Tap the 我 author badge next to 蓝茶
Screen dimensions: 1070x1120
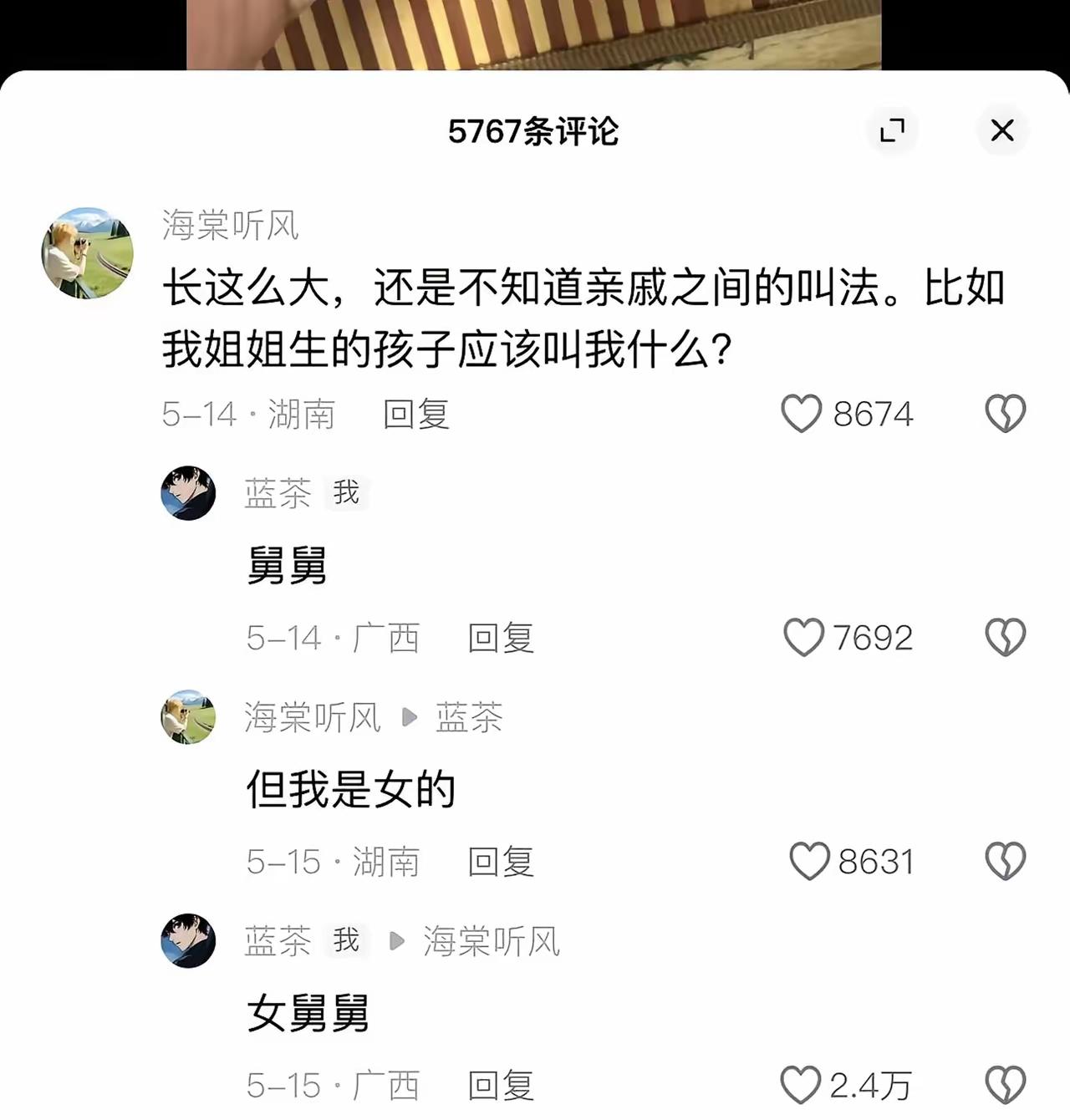(347, 494)
